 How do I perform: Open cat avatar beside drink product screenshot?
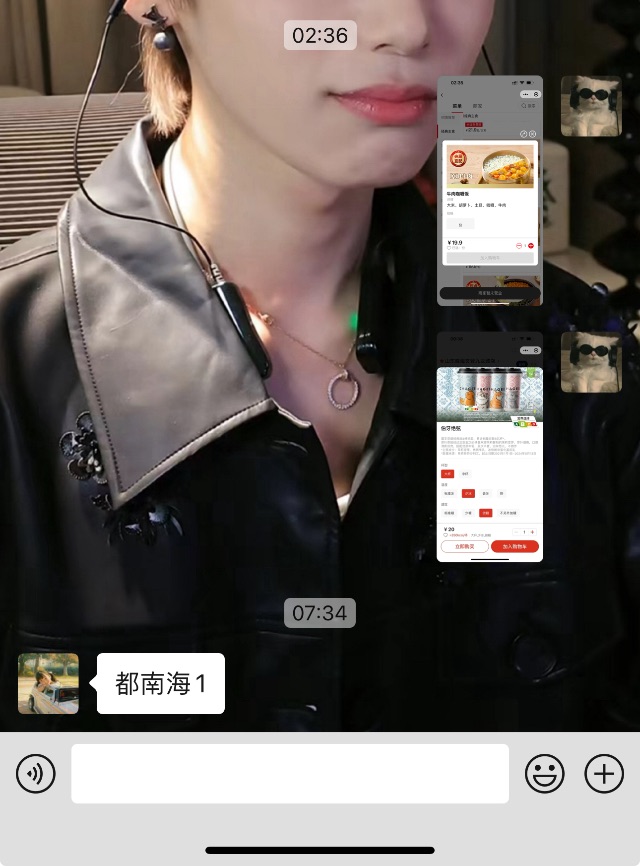(590, 362)
